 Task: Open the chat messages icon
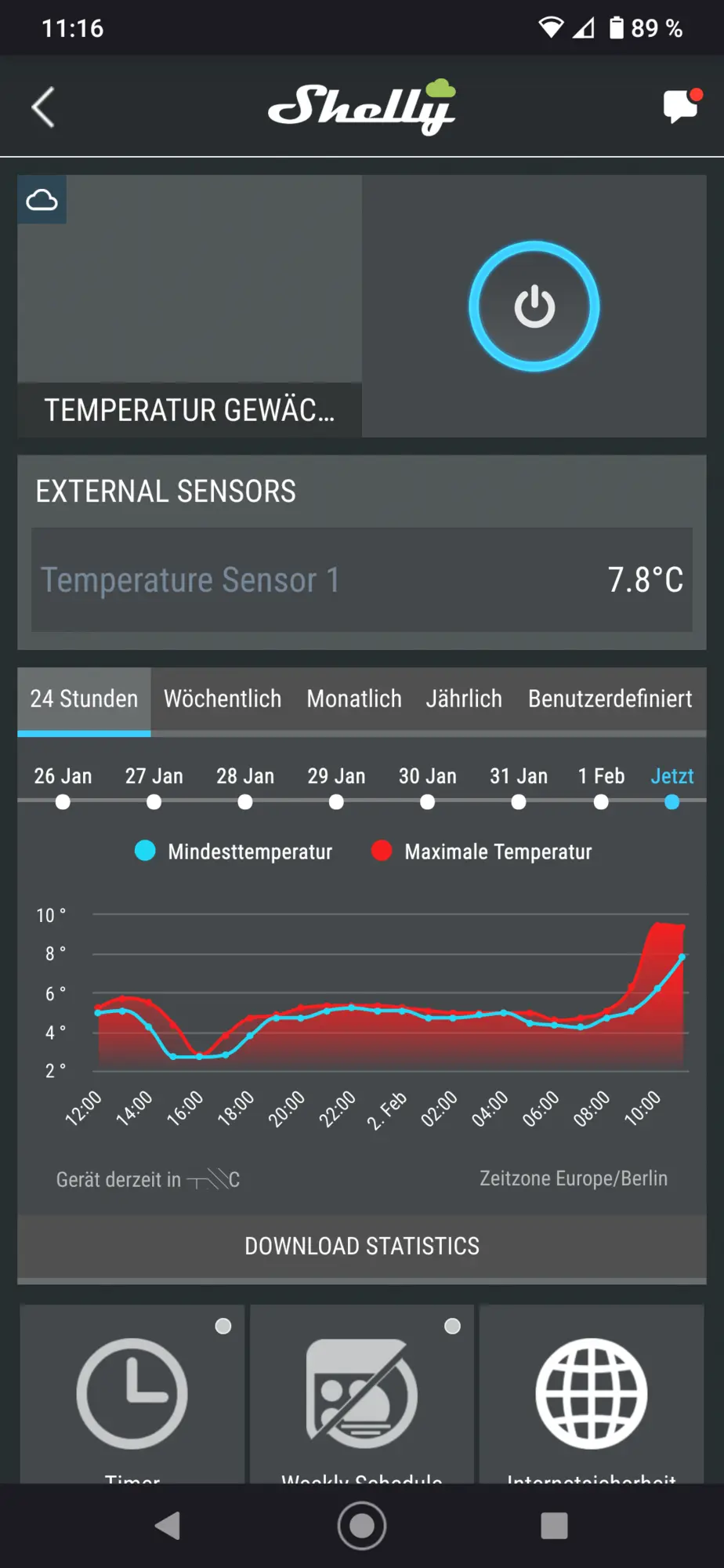(x=680, y=106)
